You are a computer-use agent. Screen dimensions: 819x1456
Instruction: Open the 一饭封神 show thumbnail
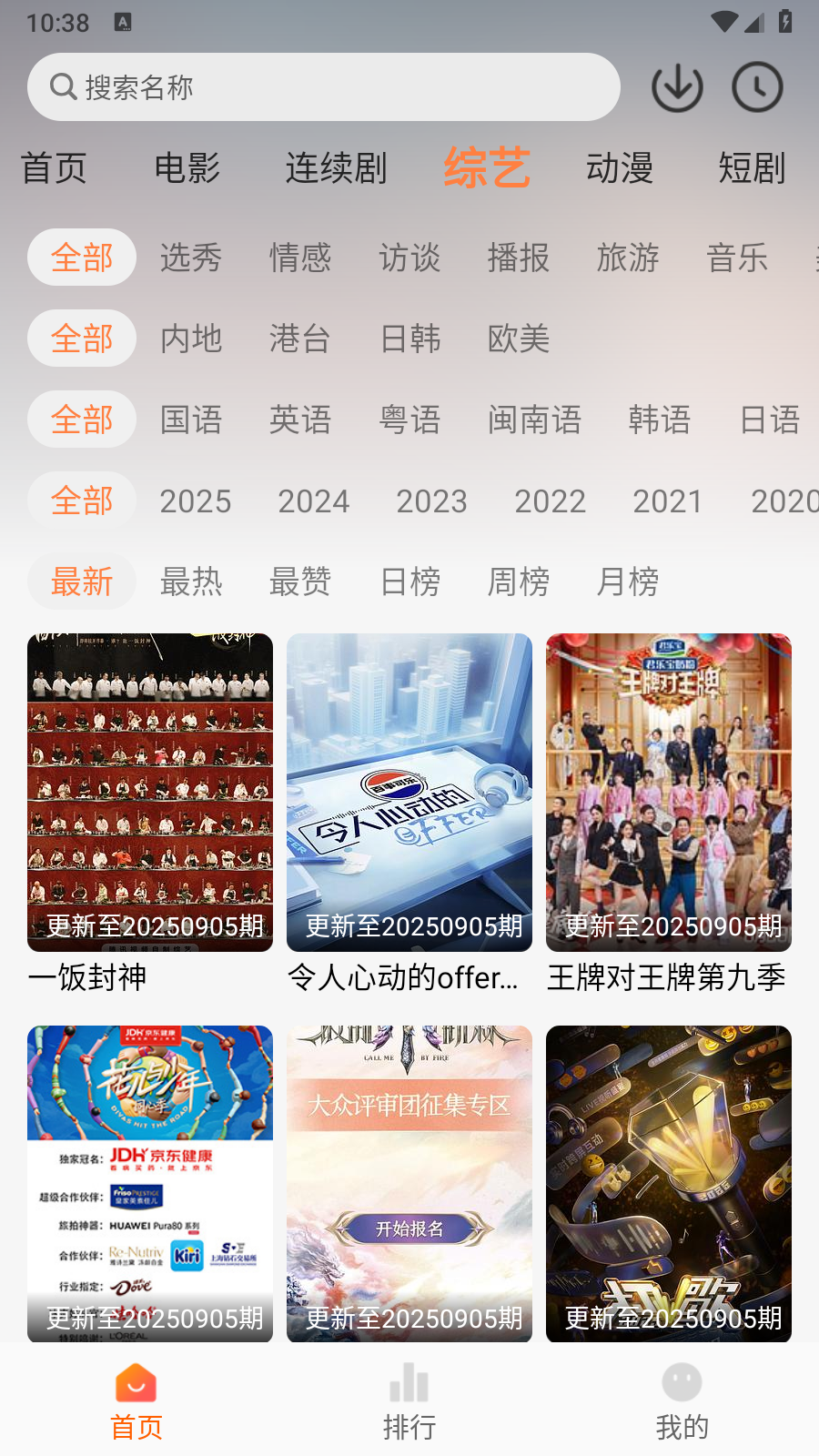click(x=149, y=792)
